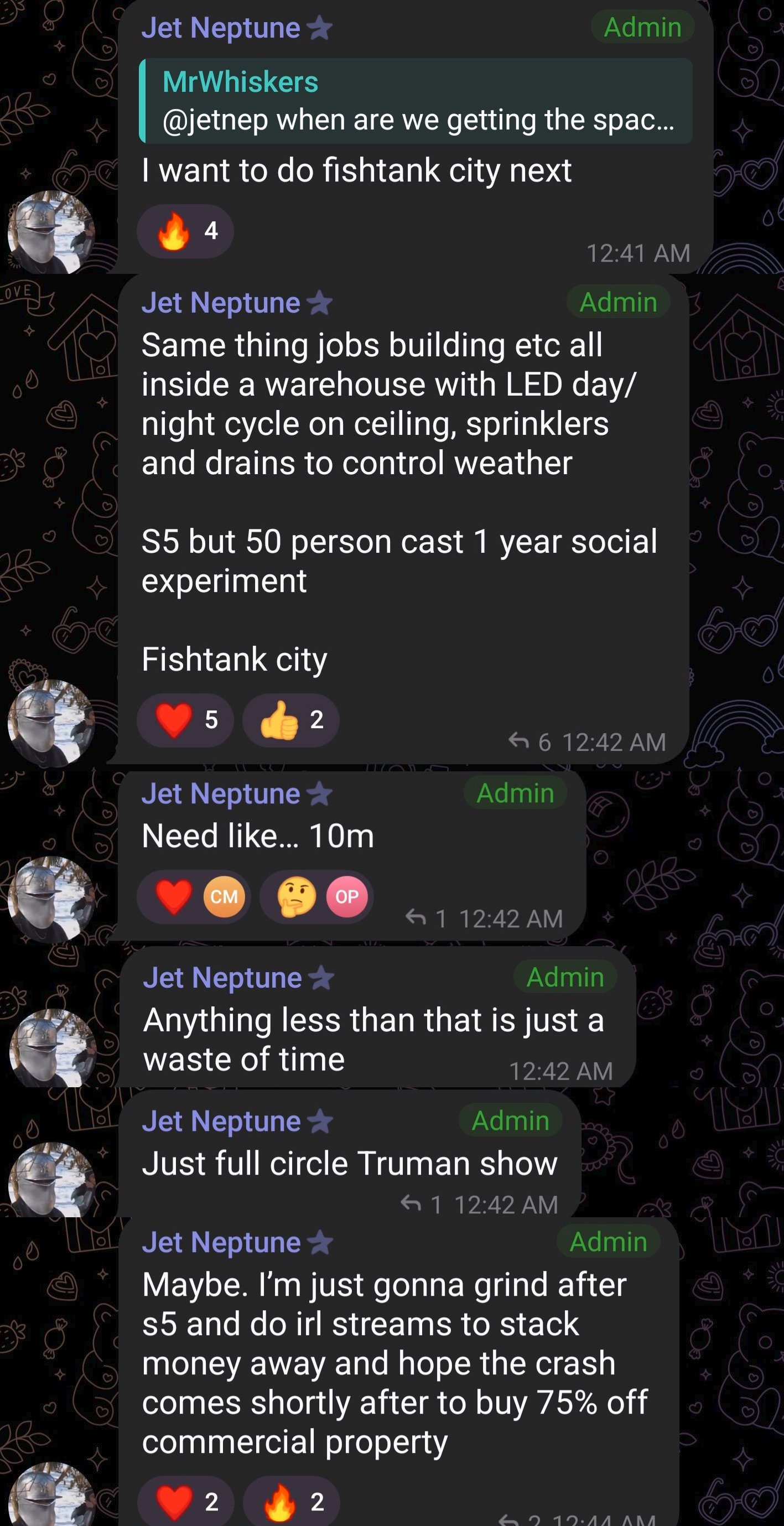Tap heart reaction with 5 on warehouse message
The height and width of the screenshot is (1526, 784).
(x=185, y=720)
